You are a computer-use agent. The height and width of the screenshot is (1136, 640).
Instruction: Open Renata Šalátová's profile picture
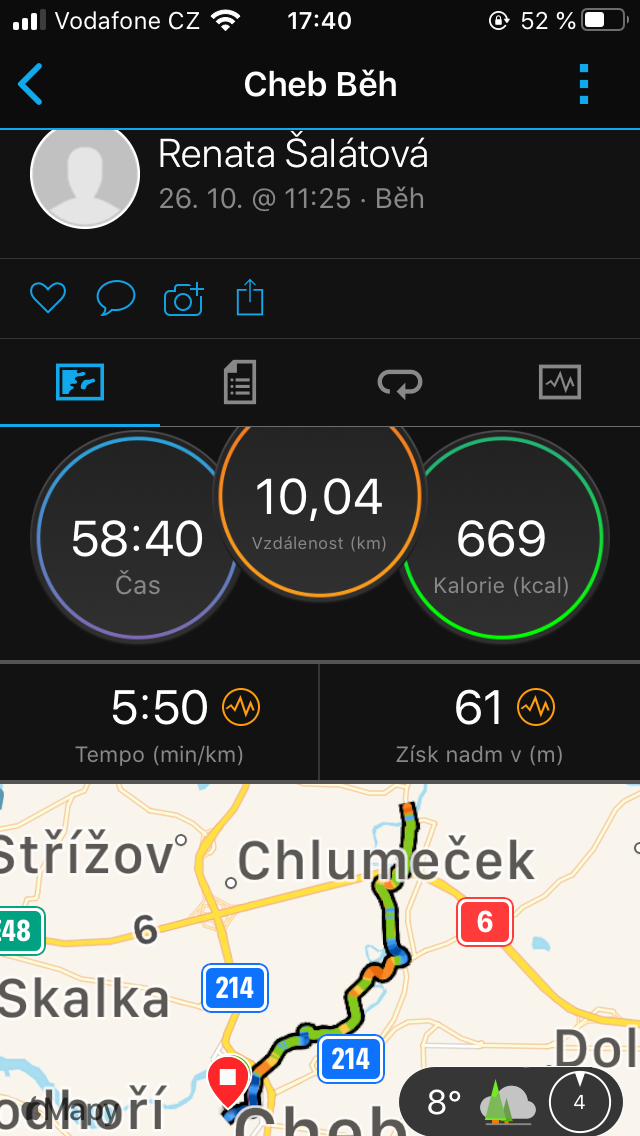coord(85,175)
